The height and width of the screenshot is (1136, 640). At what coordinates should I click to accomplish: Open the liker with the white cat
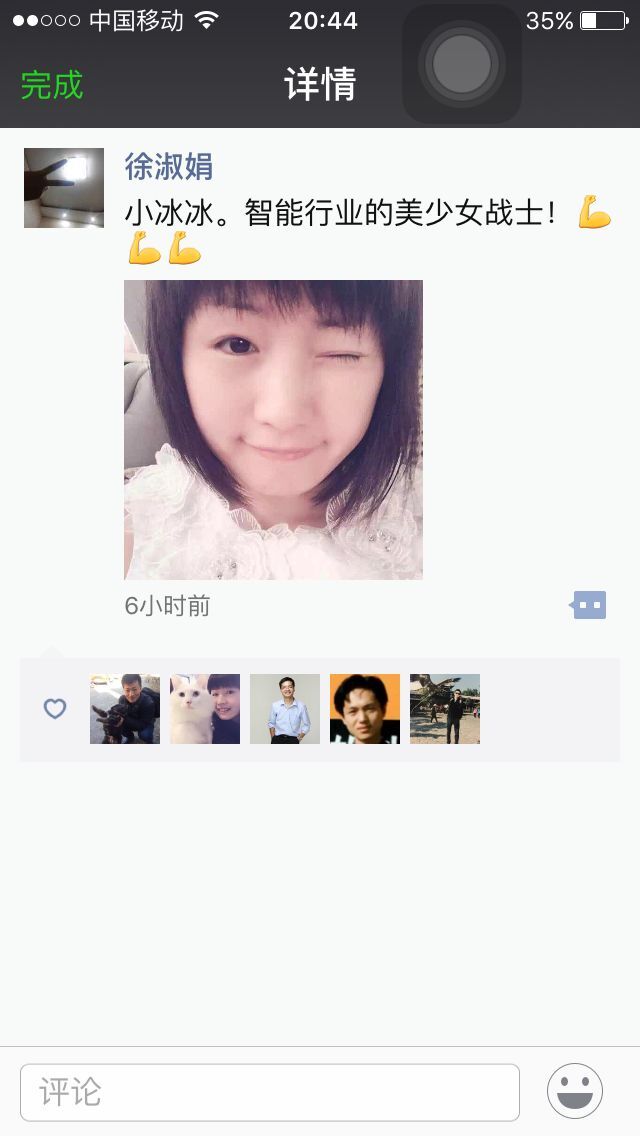coord(205,709)
